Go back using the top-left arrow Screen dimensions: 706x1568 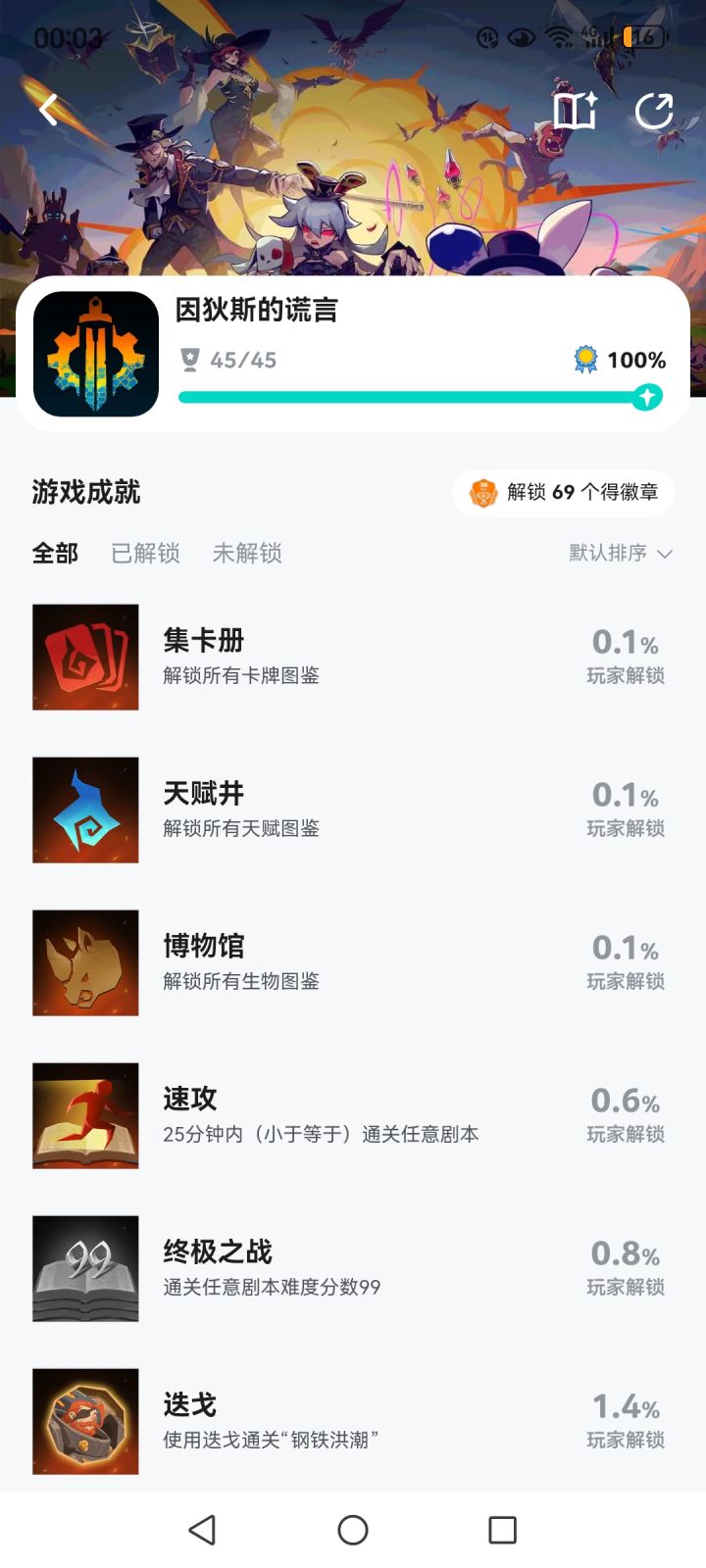(46, 110)
